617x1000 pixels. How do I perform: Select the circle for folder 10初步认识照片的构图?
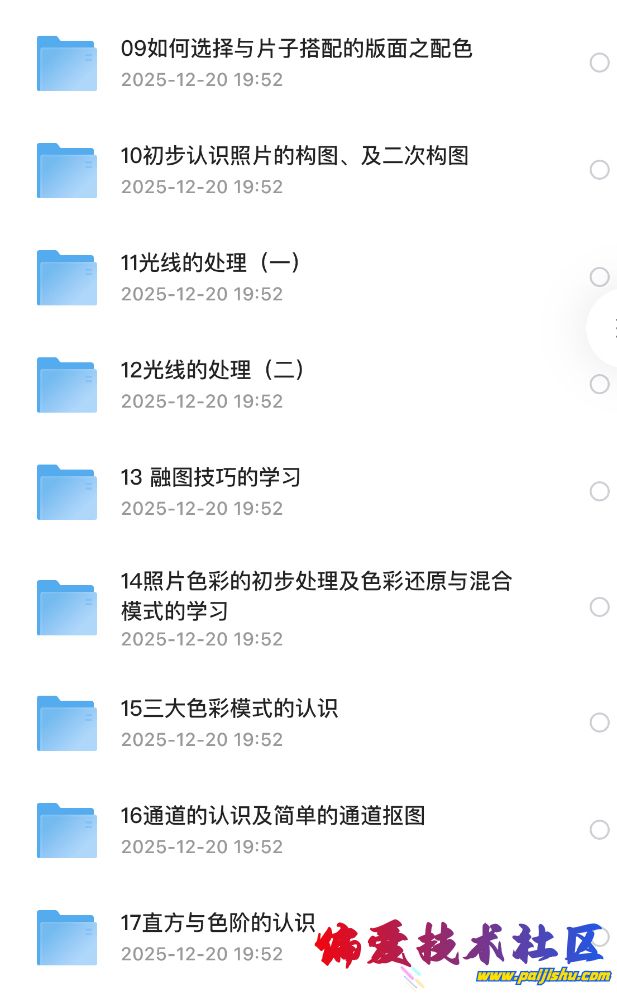point(599,170)
